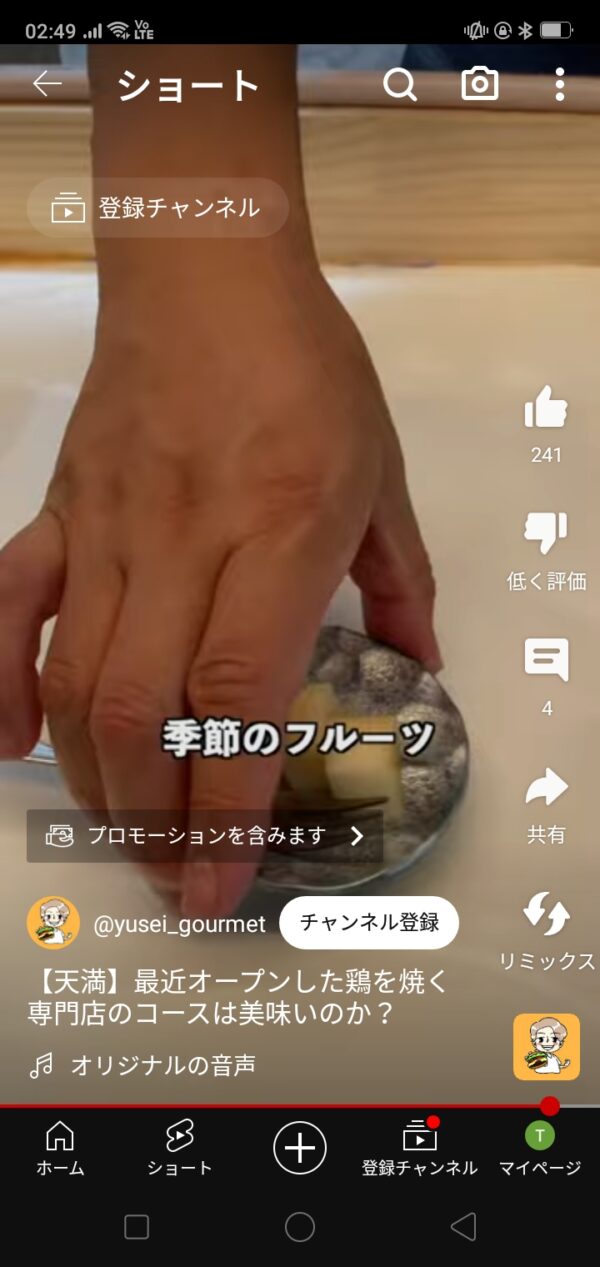Remix this Short with リミックス
The image size is (600, 1267).
point(546,915)
